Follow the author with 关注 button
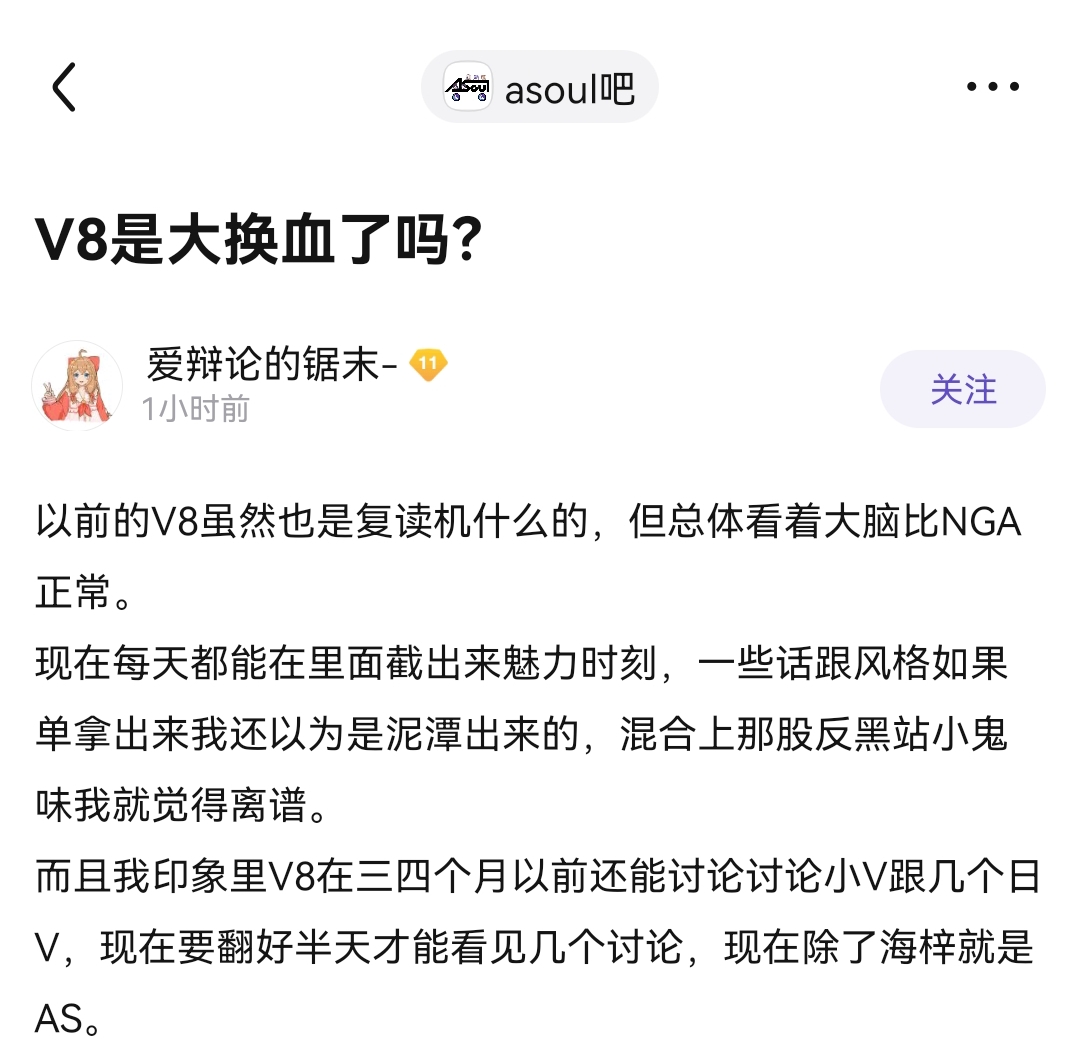 [962, 389]
